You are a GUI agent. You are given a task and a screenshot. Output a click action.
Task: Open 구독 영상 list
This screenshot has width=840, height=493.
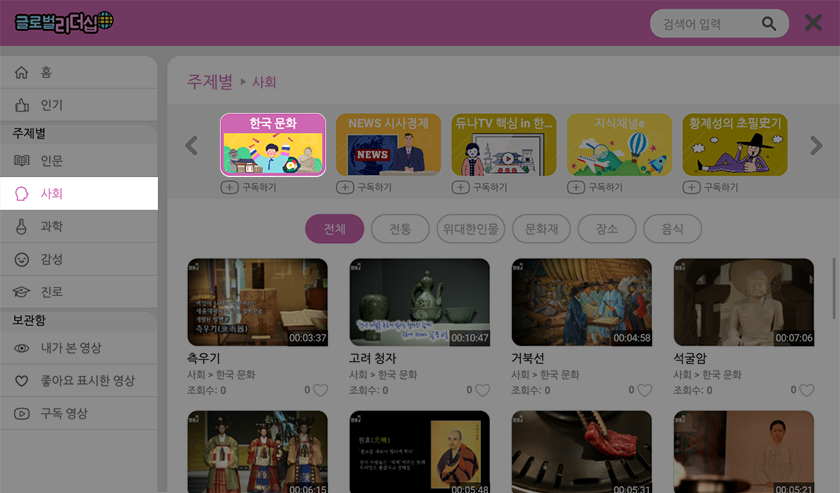64,413
